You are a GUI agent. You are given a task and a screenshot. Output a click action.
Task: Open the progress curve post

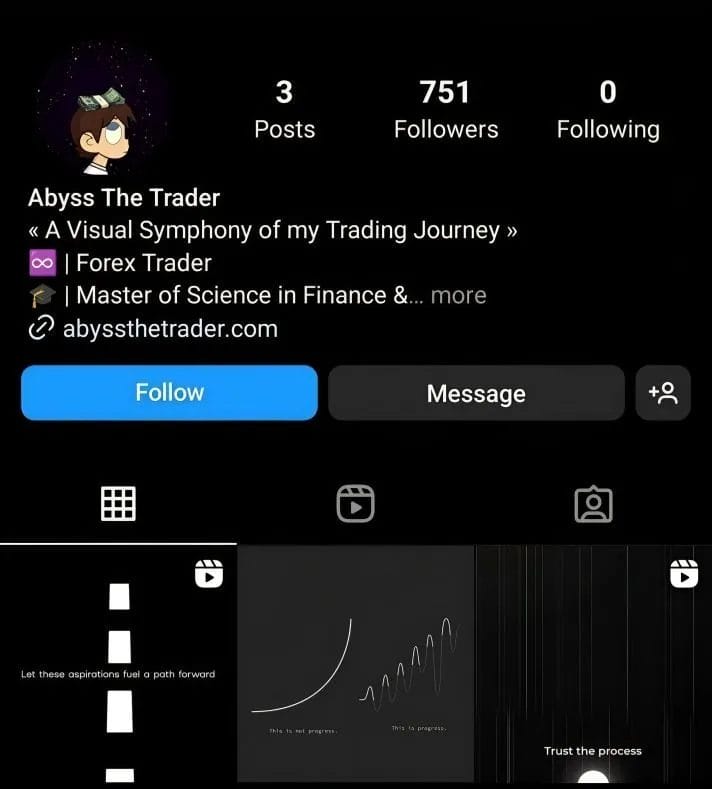point(356,665)
